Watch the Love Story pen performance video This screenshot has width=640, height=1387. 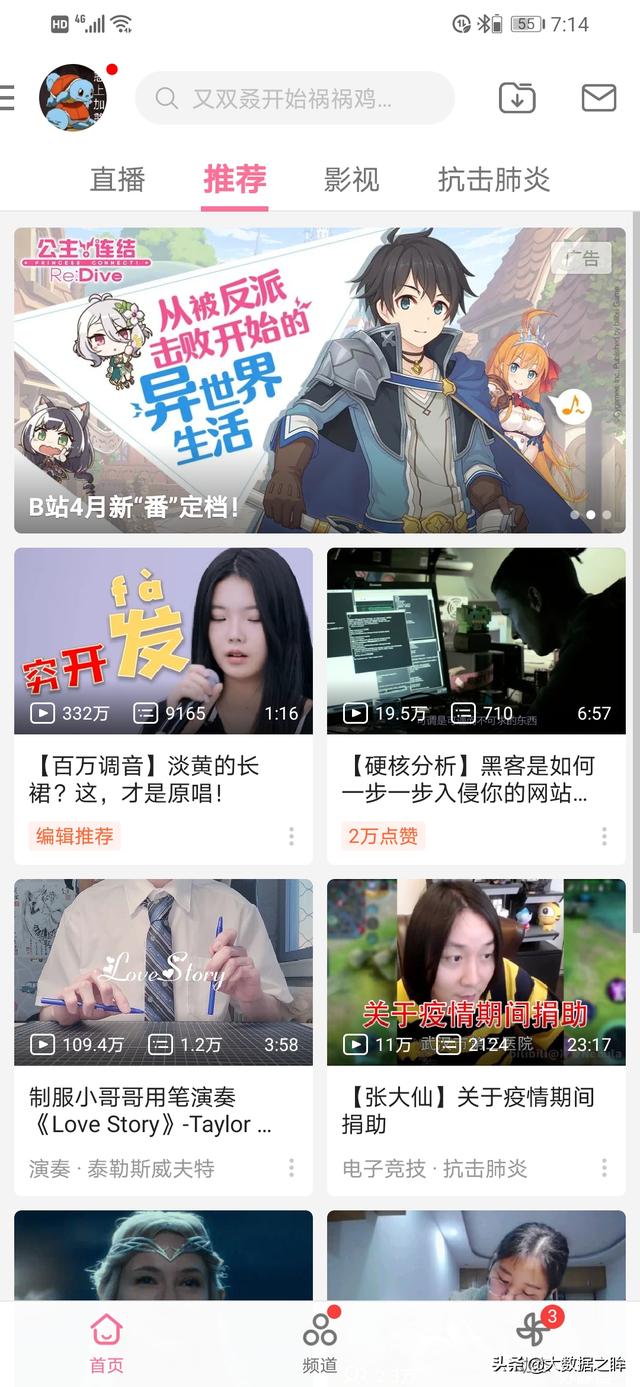[163, 972]
